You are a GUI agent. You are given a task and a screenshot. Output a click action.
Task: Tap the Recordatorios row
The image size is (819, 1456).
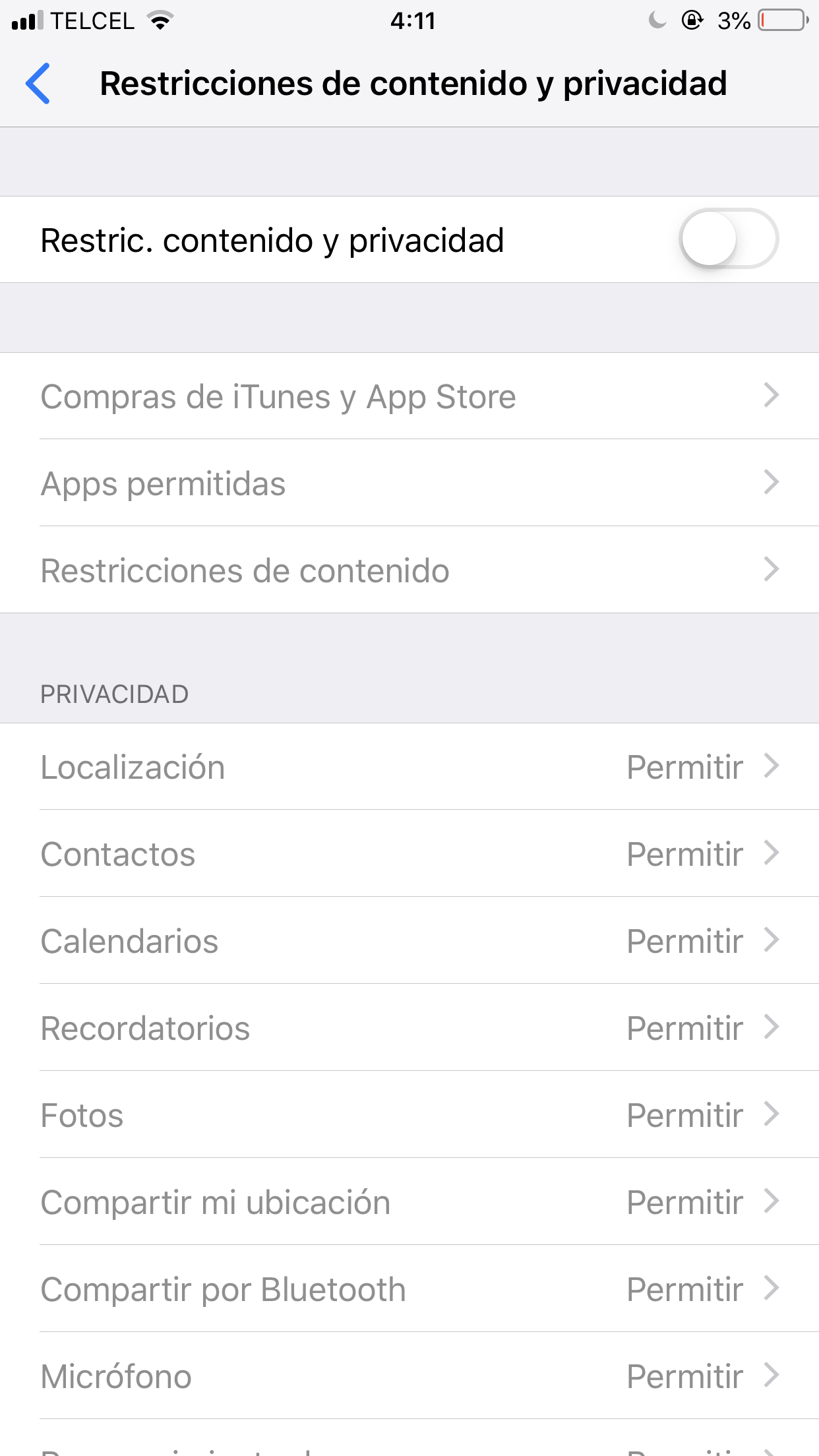409,1028
